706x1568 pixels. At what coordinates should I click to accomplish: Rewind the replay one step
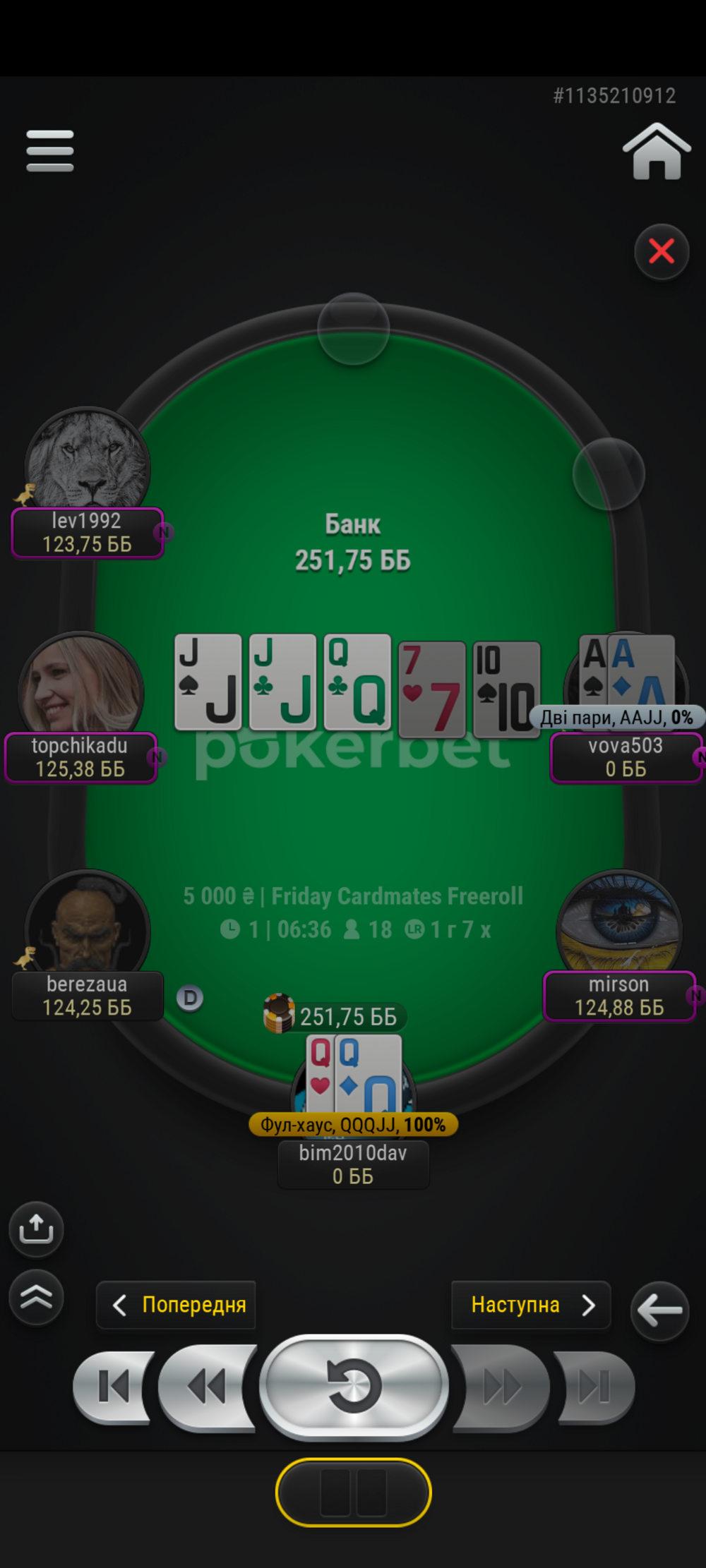click(x=207, y=1387)
